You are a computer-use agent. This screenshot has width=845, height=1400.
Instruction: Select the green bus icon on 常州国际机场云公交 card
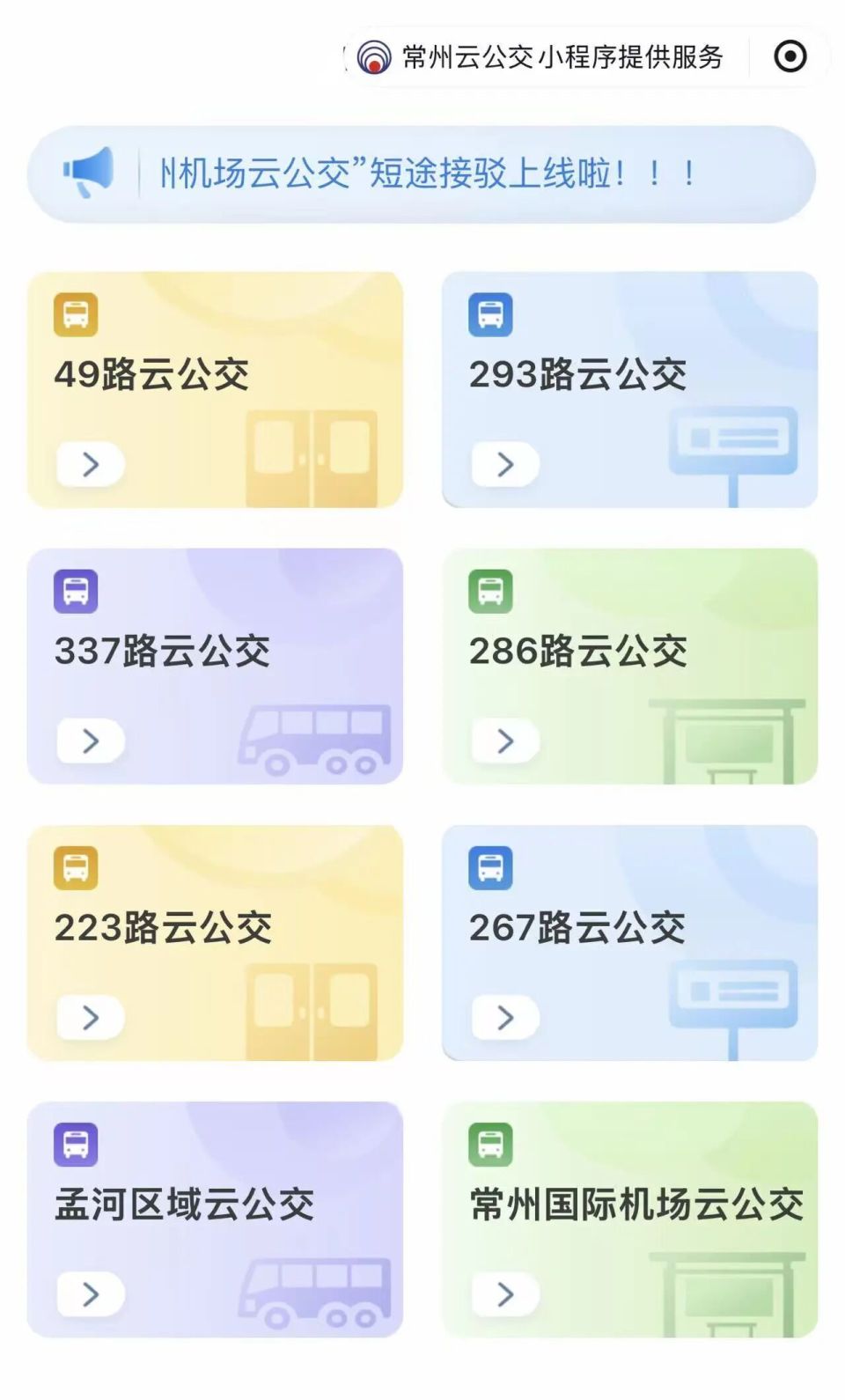pos(490,1145)
